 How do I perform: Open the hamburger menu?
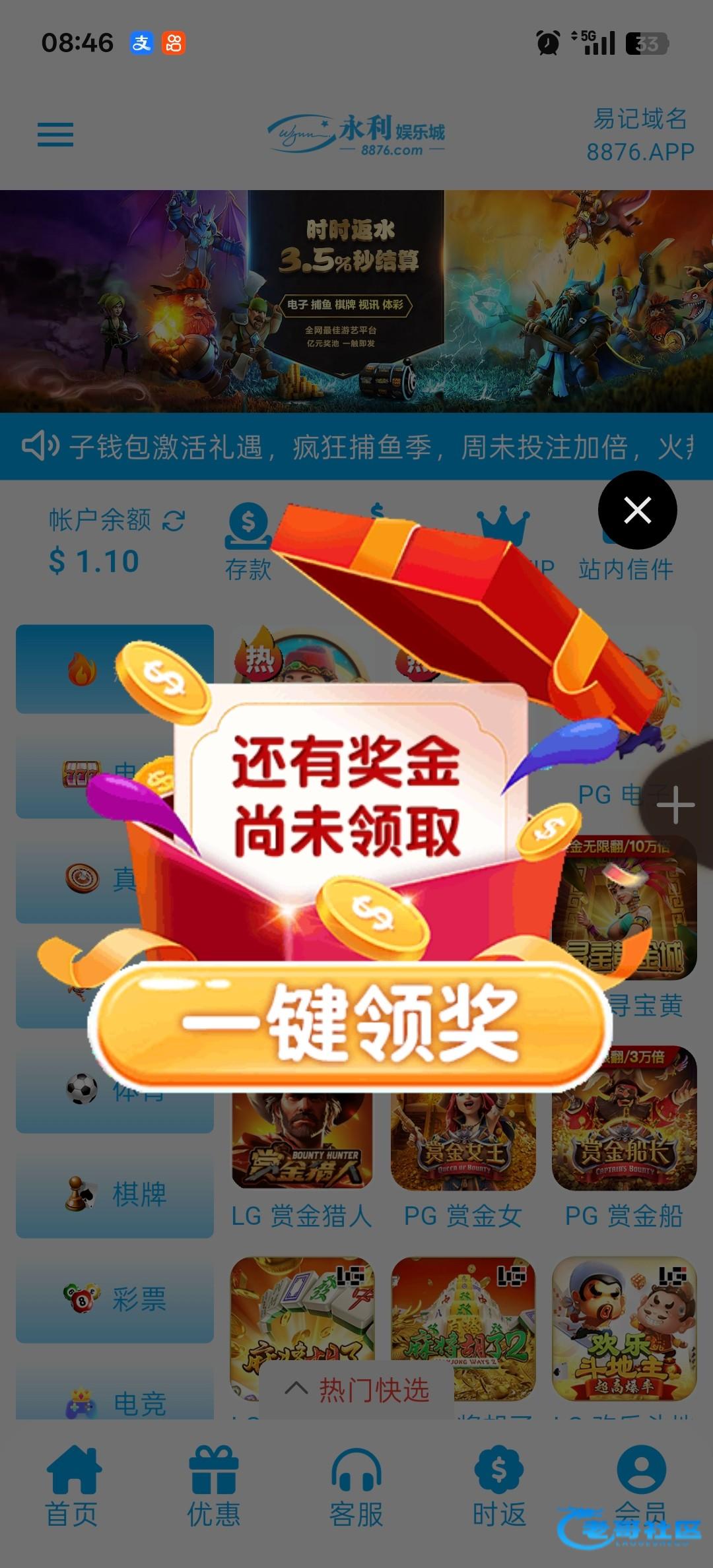pyautogui.click(x=55, y=135)
